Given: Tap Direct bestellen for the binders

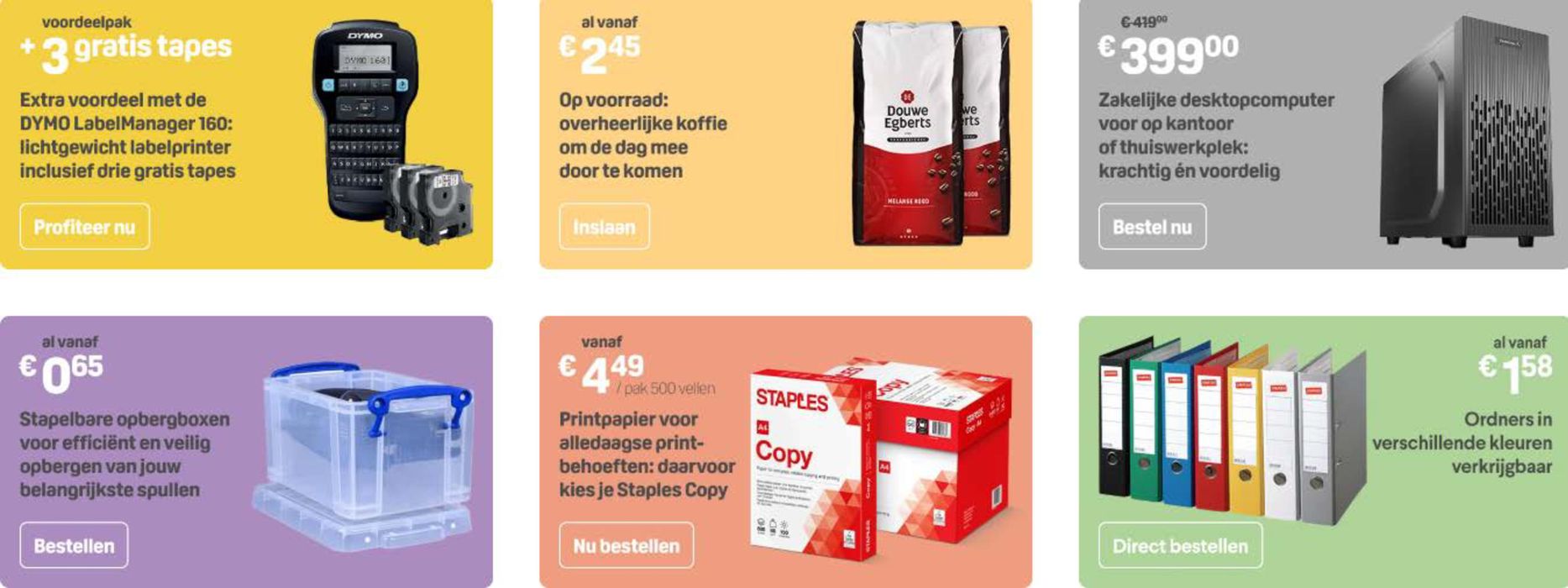Looking at the screenshot, I should (x=1179, y=546).
